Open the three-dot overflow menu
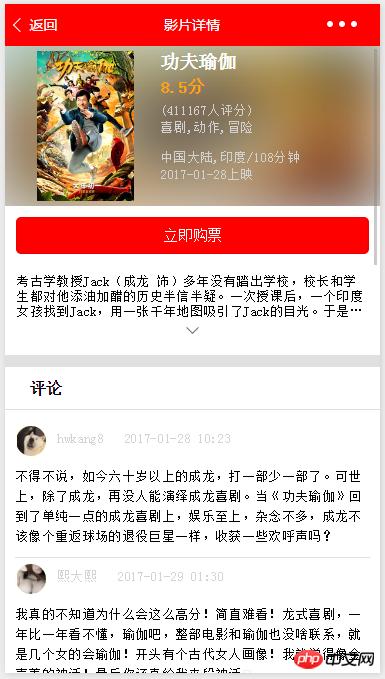The height and width of the screenshot is (679, 385). pos(342,24)
